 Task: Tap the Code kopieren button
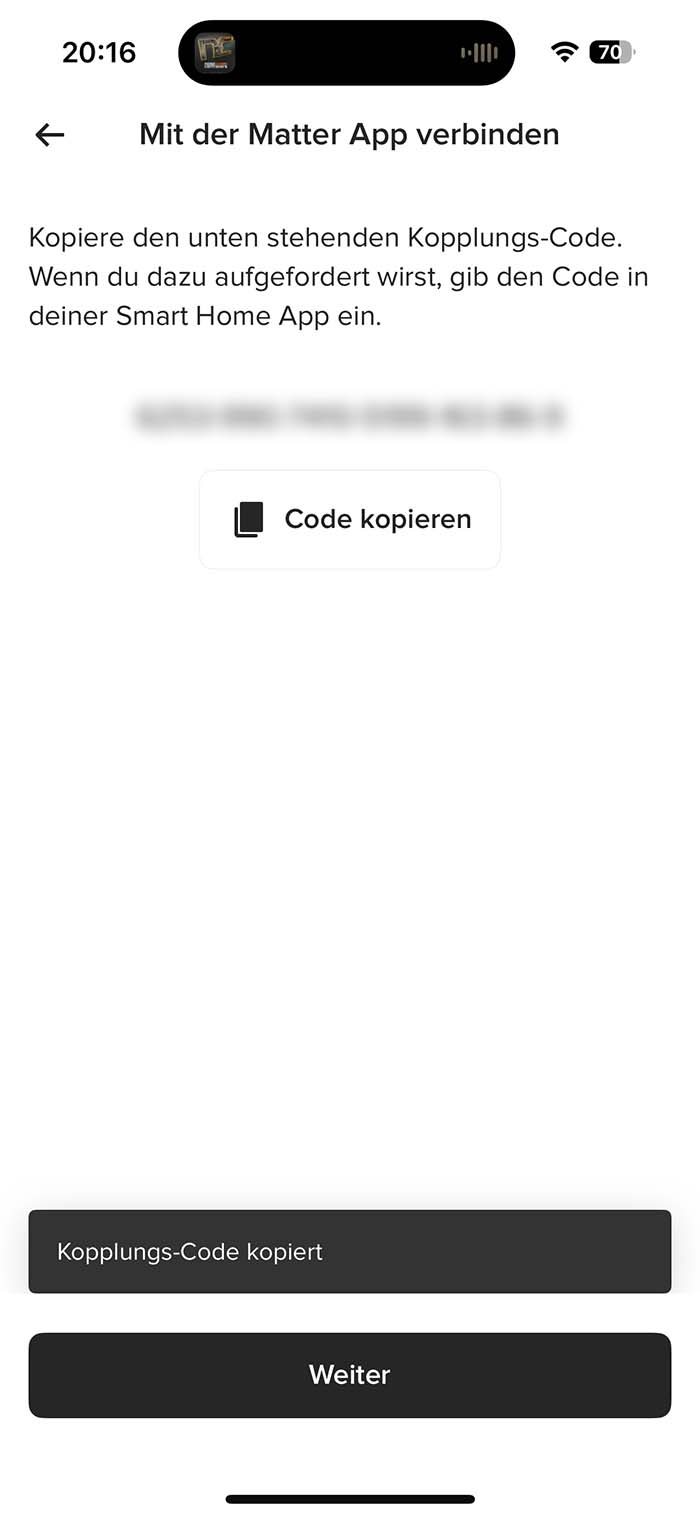coord(350,520)
